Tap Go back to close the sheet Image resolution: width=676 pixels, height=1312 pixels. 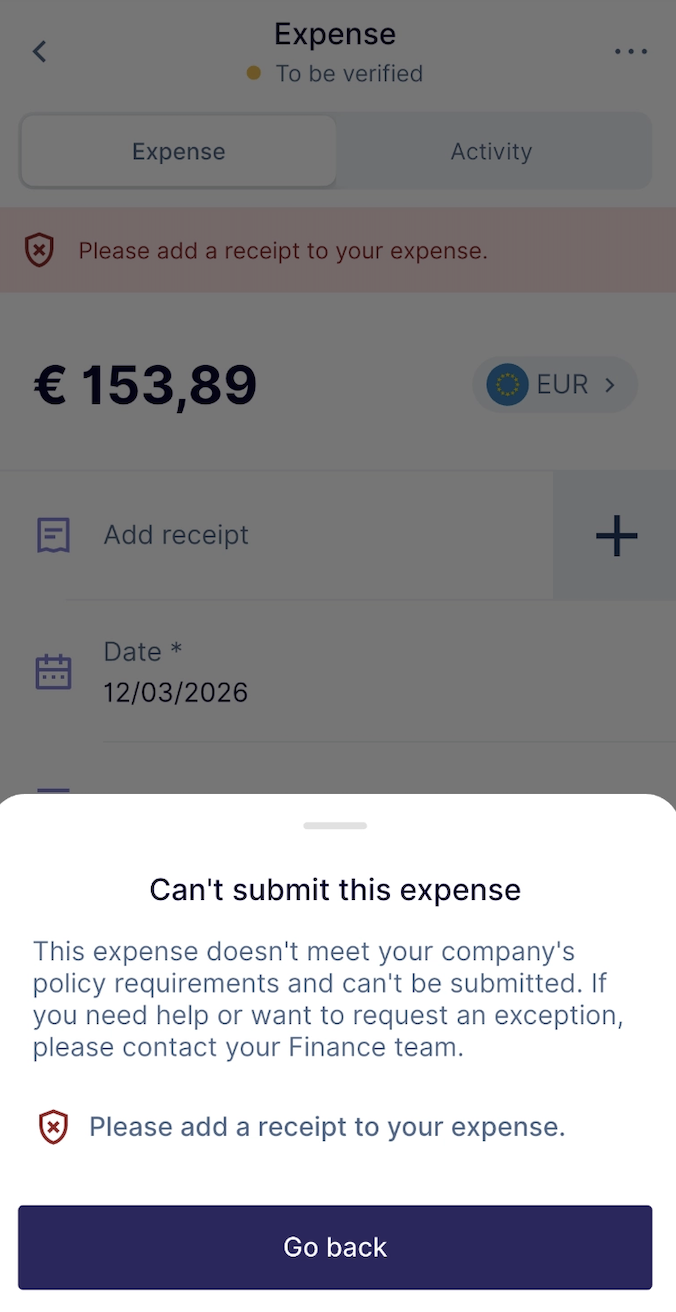coord(335,1247)
